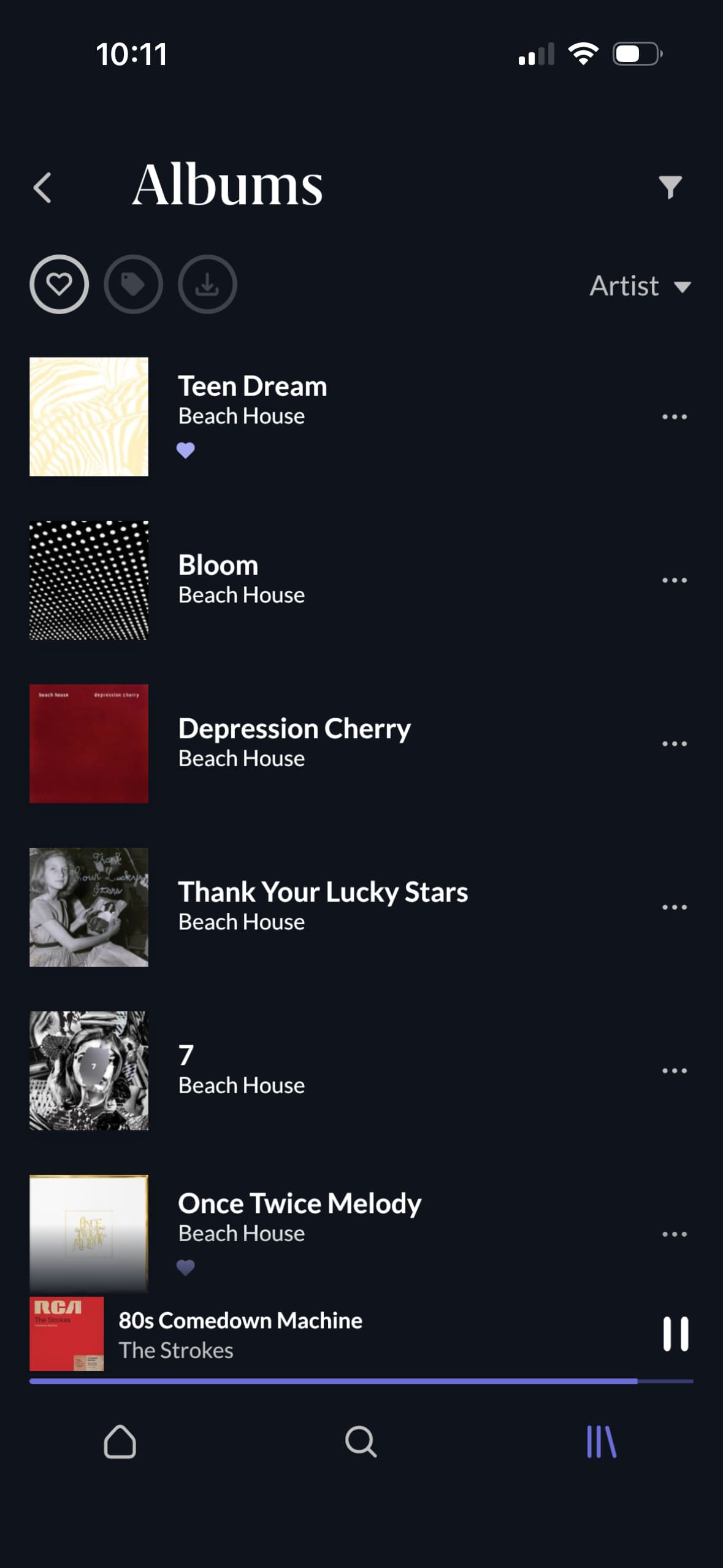Toggle the tag filter
The height and width of the screenshot is (1568, 723).
(x=133, y=284)
